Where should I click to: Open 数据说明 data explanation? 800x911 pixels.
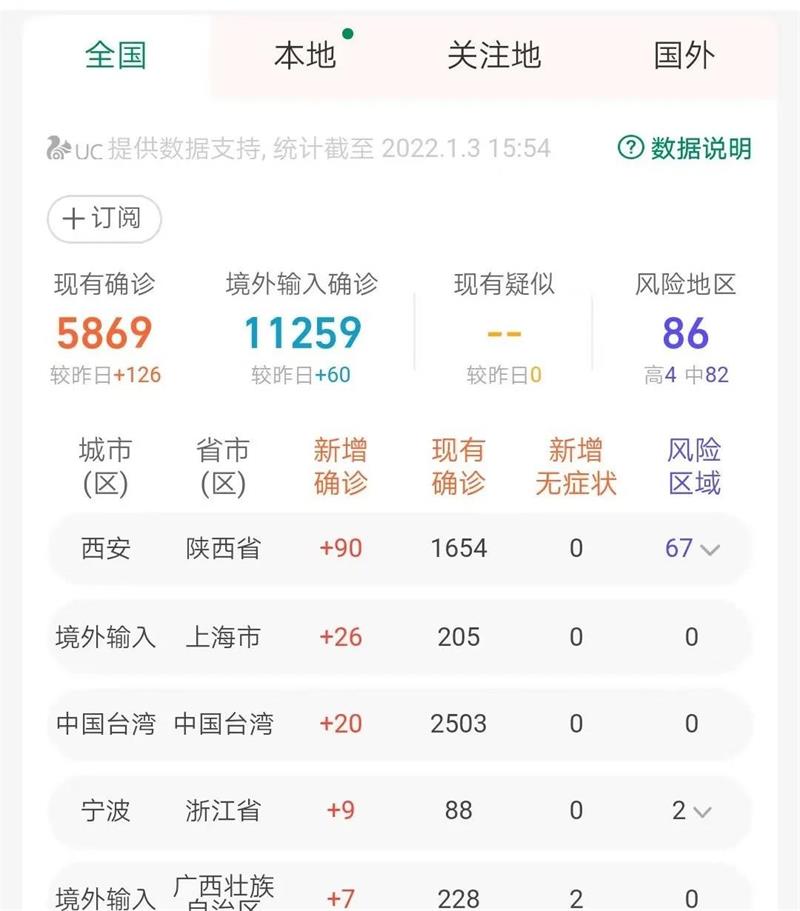685,149
